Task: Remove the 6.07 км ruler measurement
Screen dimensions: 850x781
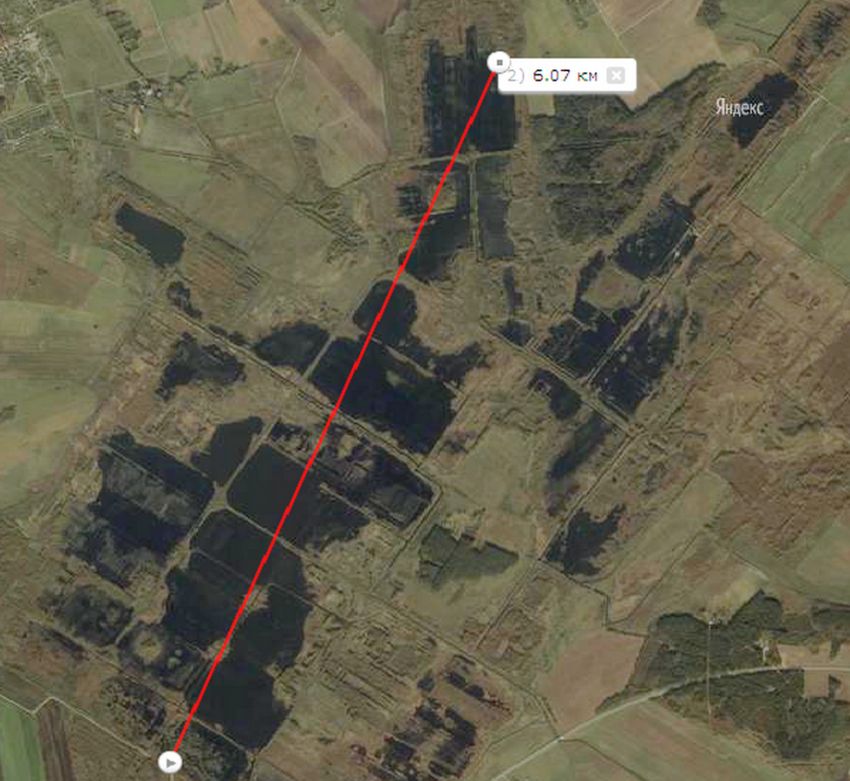Action: point(616,75)
